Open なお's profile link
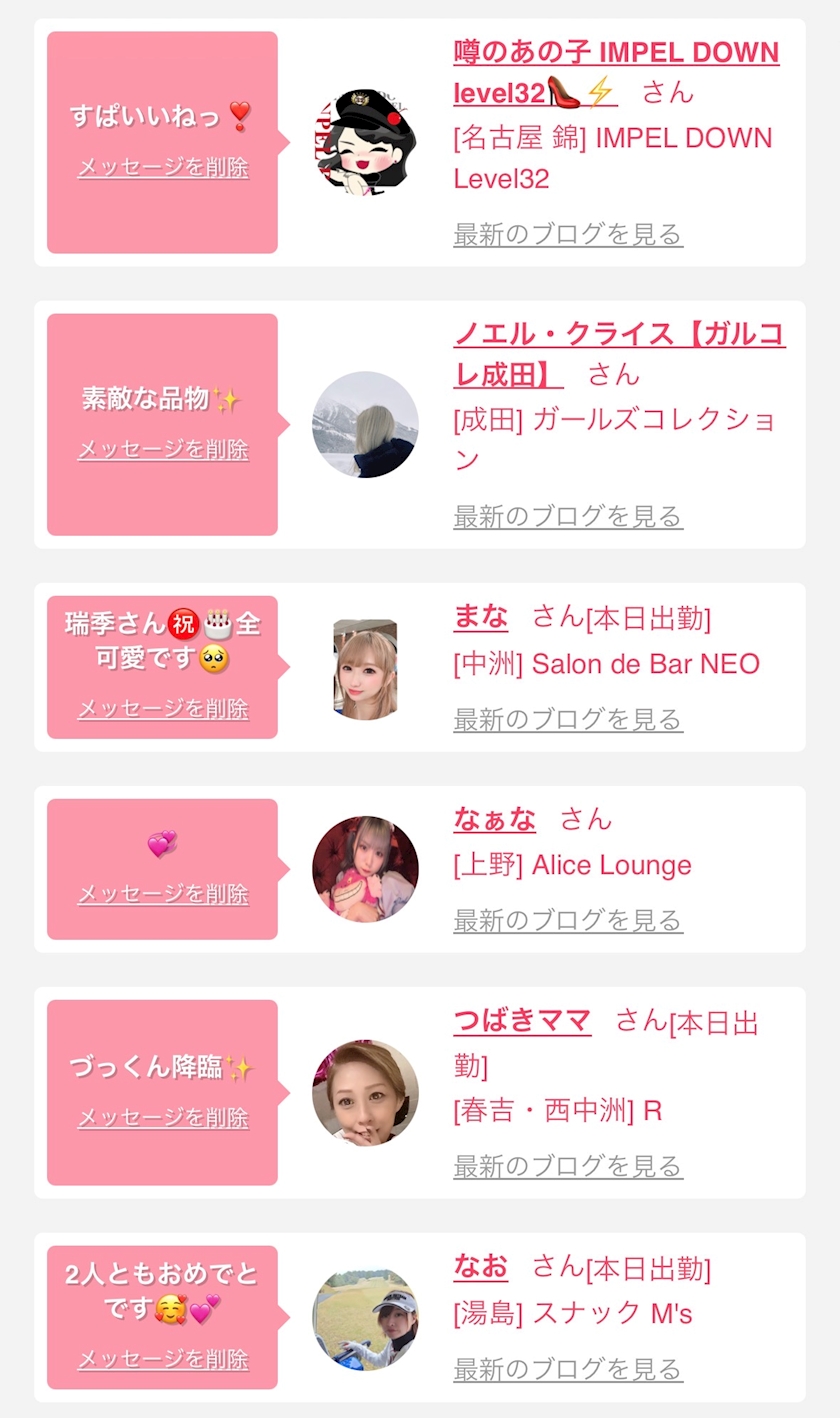 pyautogui.click(x=480, y=1267)
